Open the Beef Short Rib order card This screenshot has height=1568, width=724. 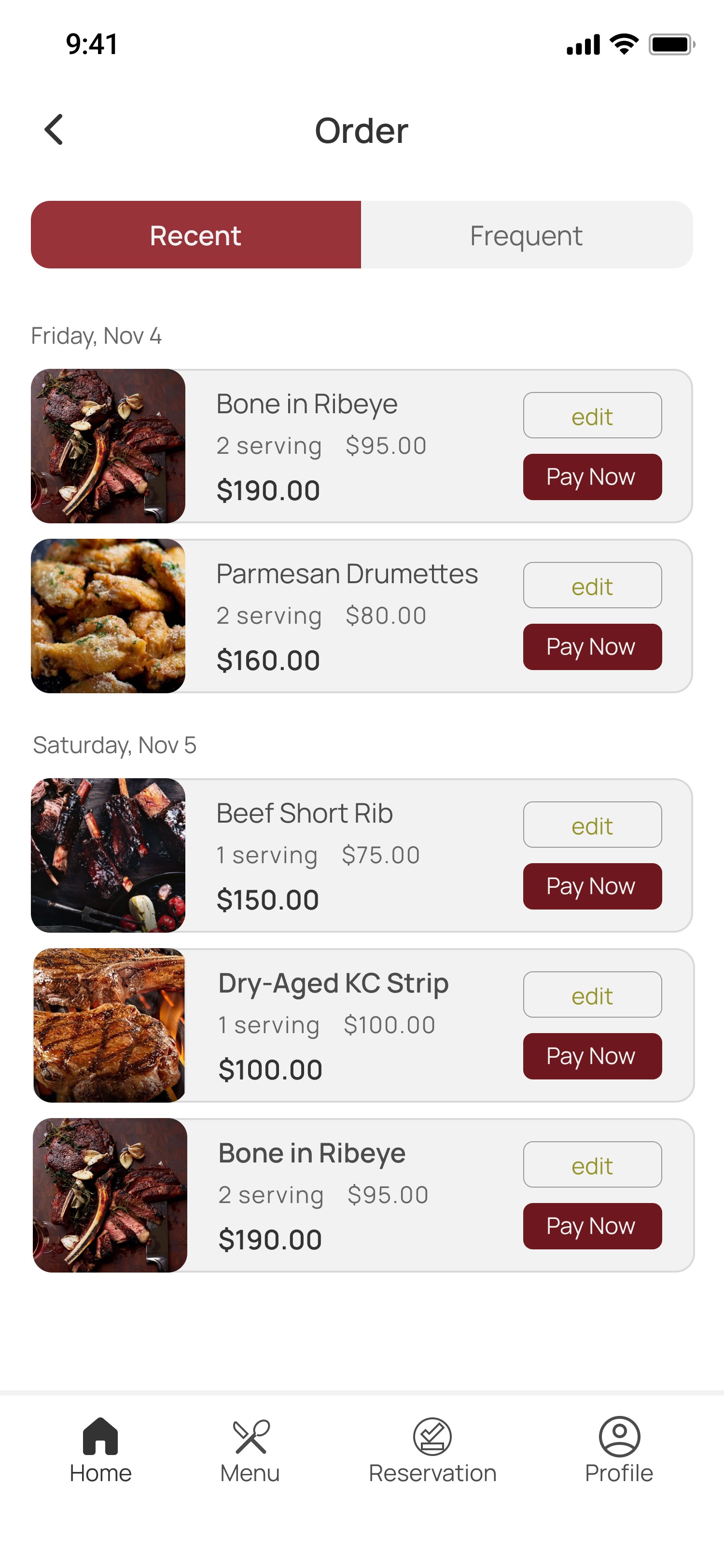tap(362, 855)
